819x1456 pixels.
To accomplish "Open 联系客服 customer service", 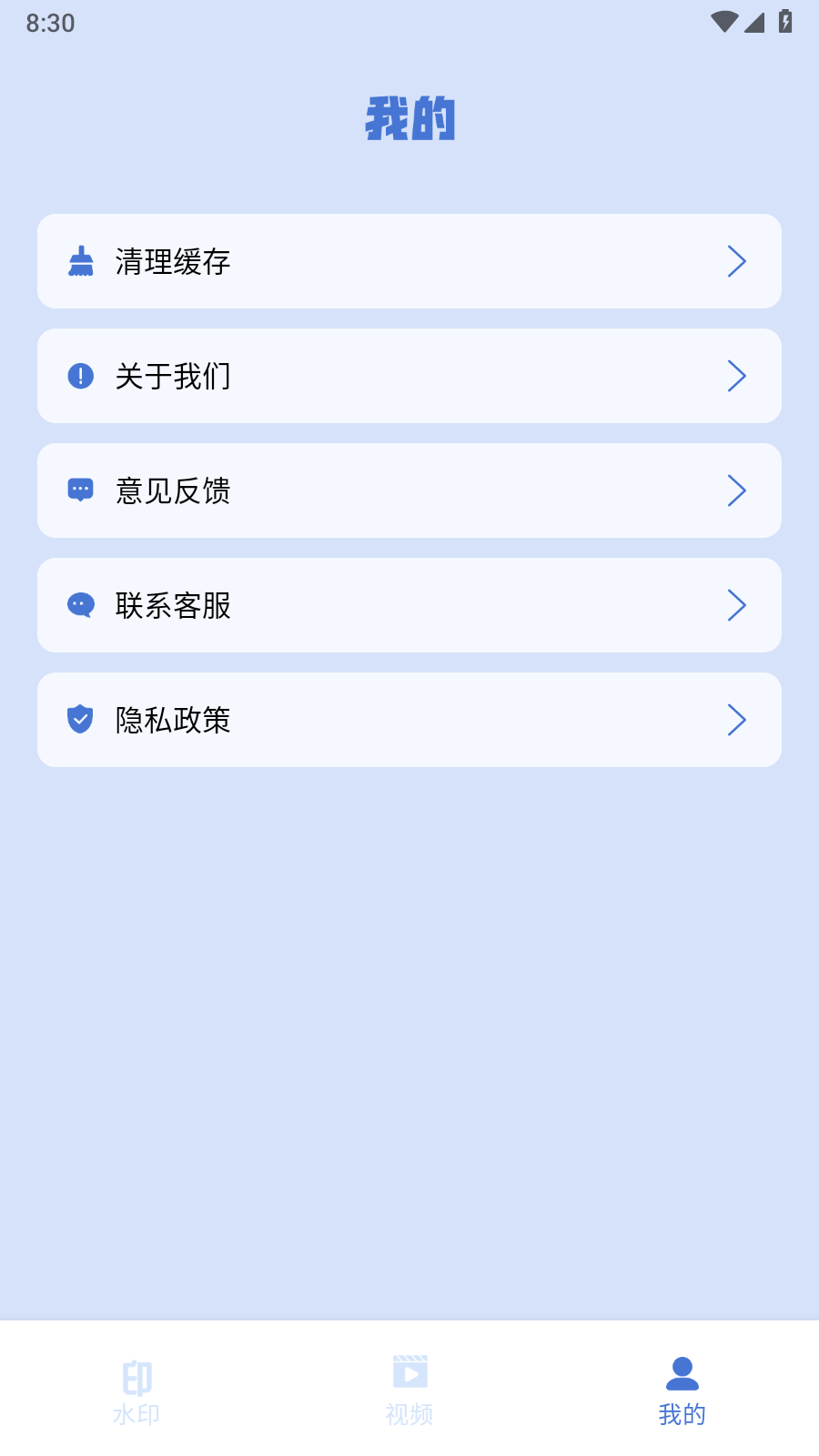I will [x=409, y=605].
